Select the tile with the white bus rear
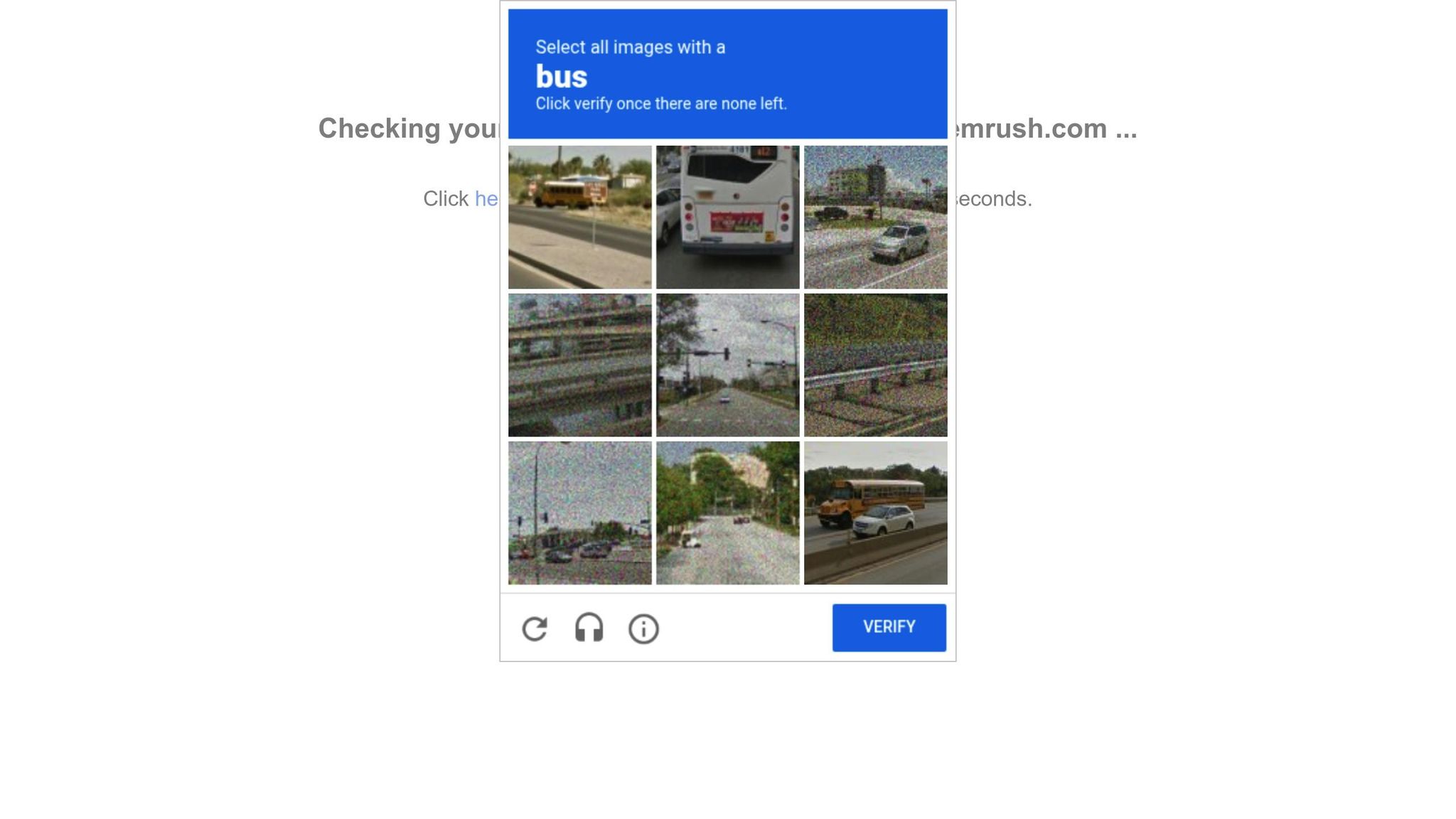1456x819 pixels. (x=727, y=217)
